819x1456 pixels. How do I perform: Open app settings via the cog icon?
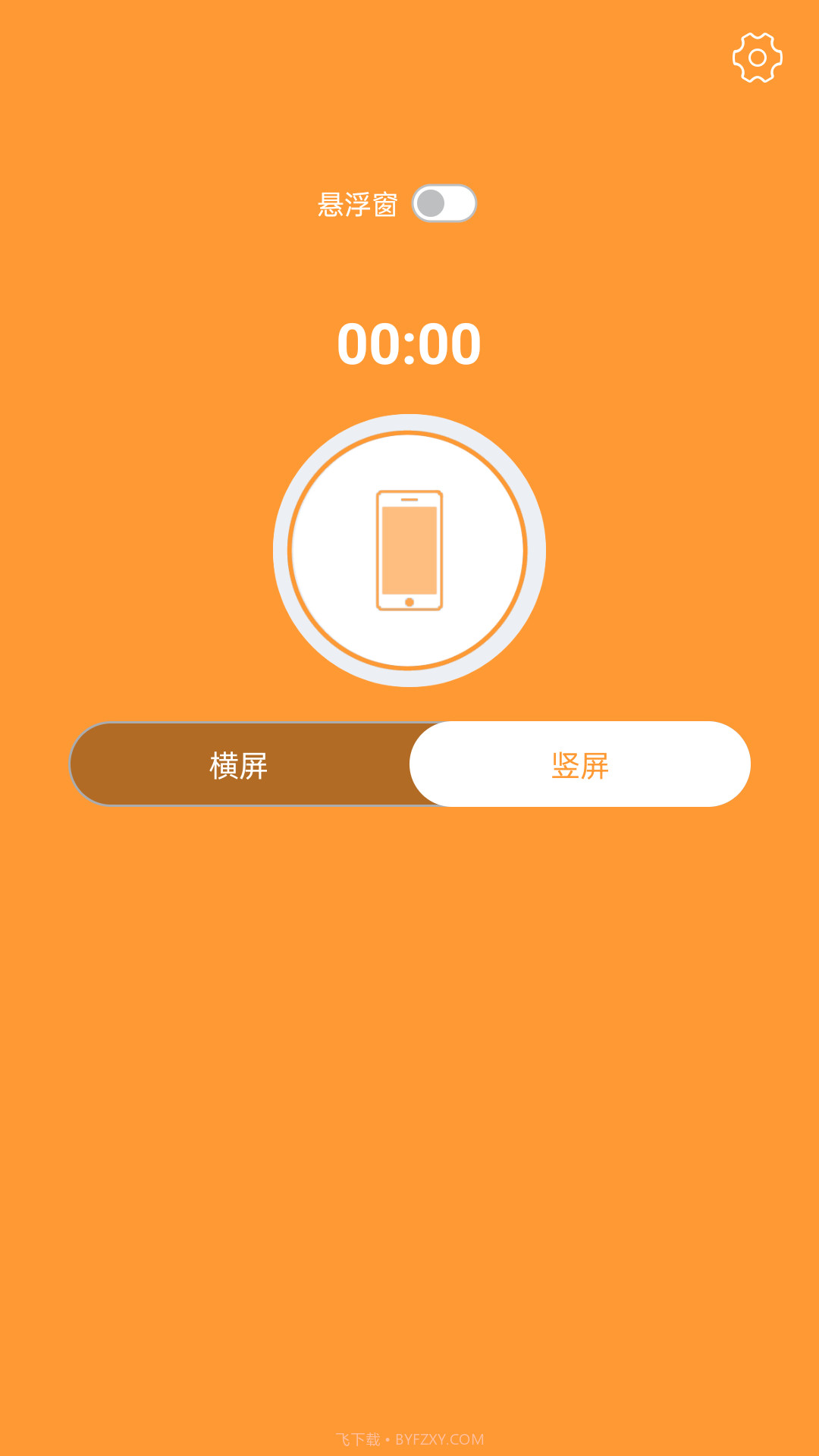click(756, 57)
